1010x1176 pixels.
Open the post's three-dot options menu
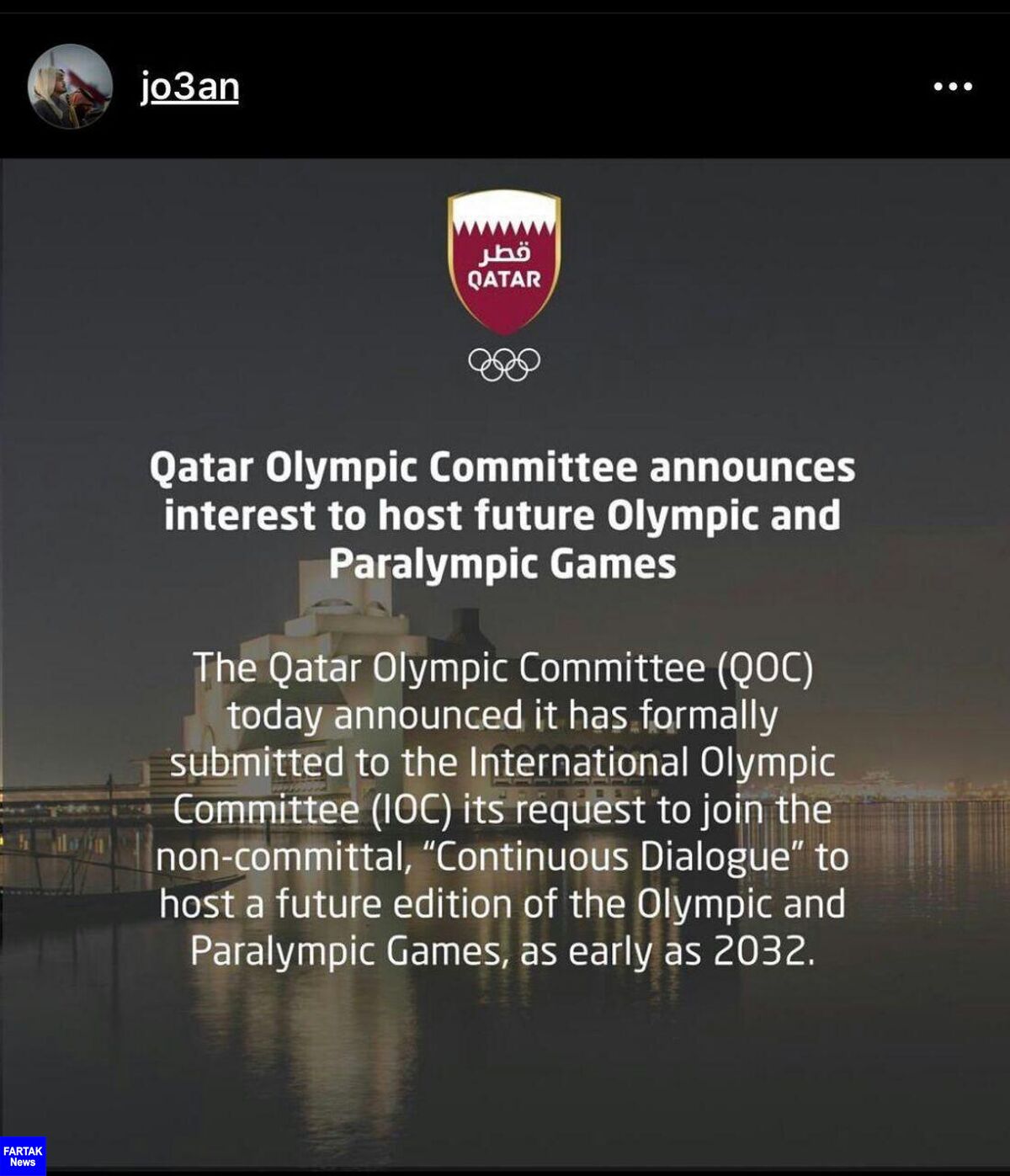[x=953, y=86]
